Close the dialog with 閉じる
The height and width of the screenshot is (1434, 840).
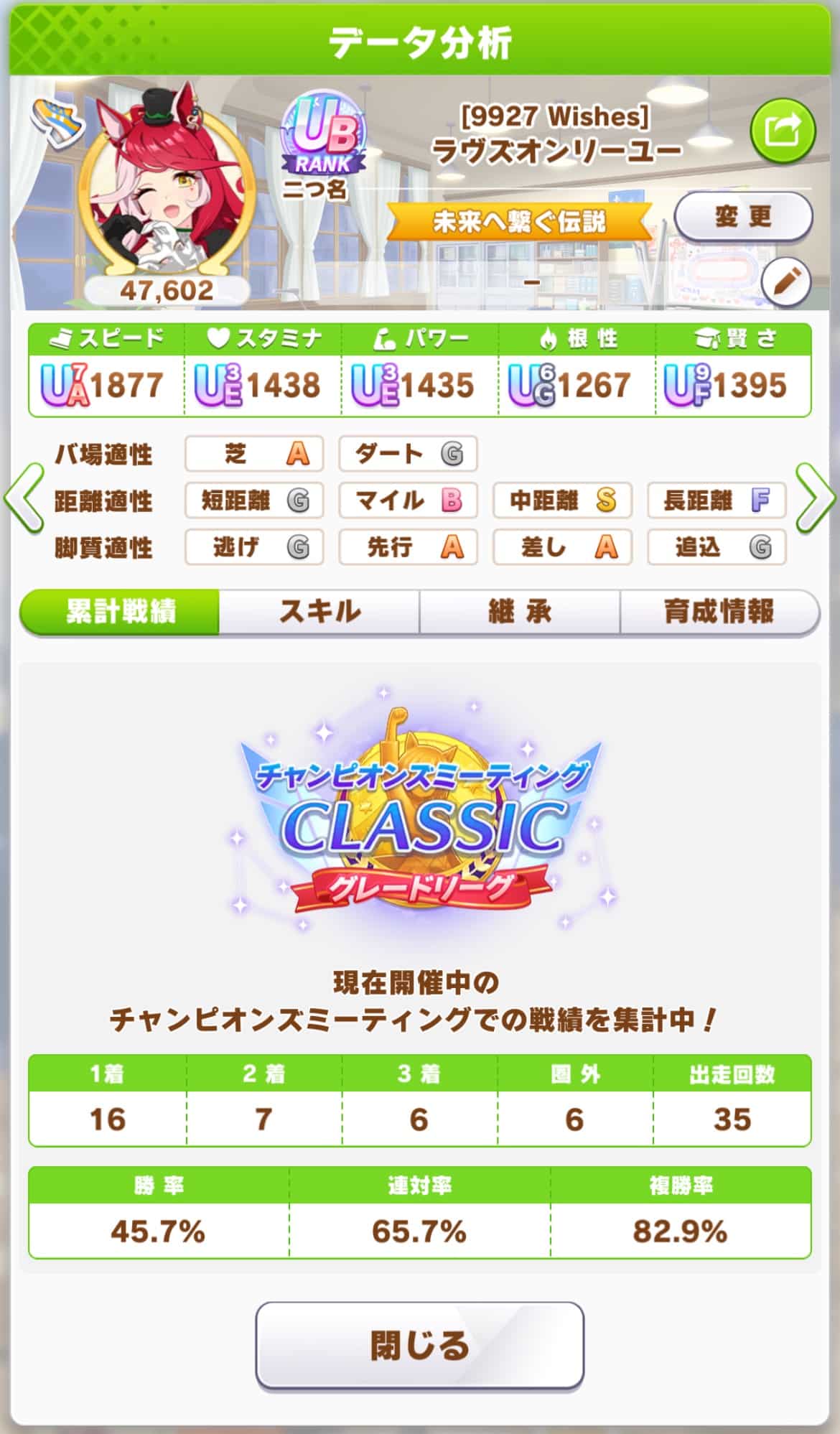click(419, 1345)
